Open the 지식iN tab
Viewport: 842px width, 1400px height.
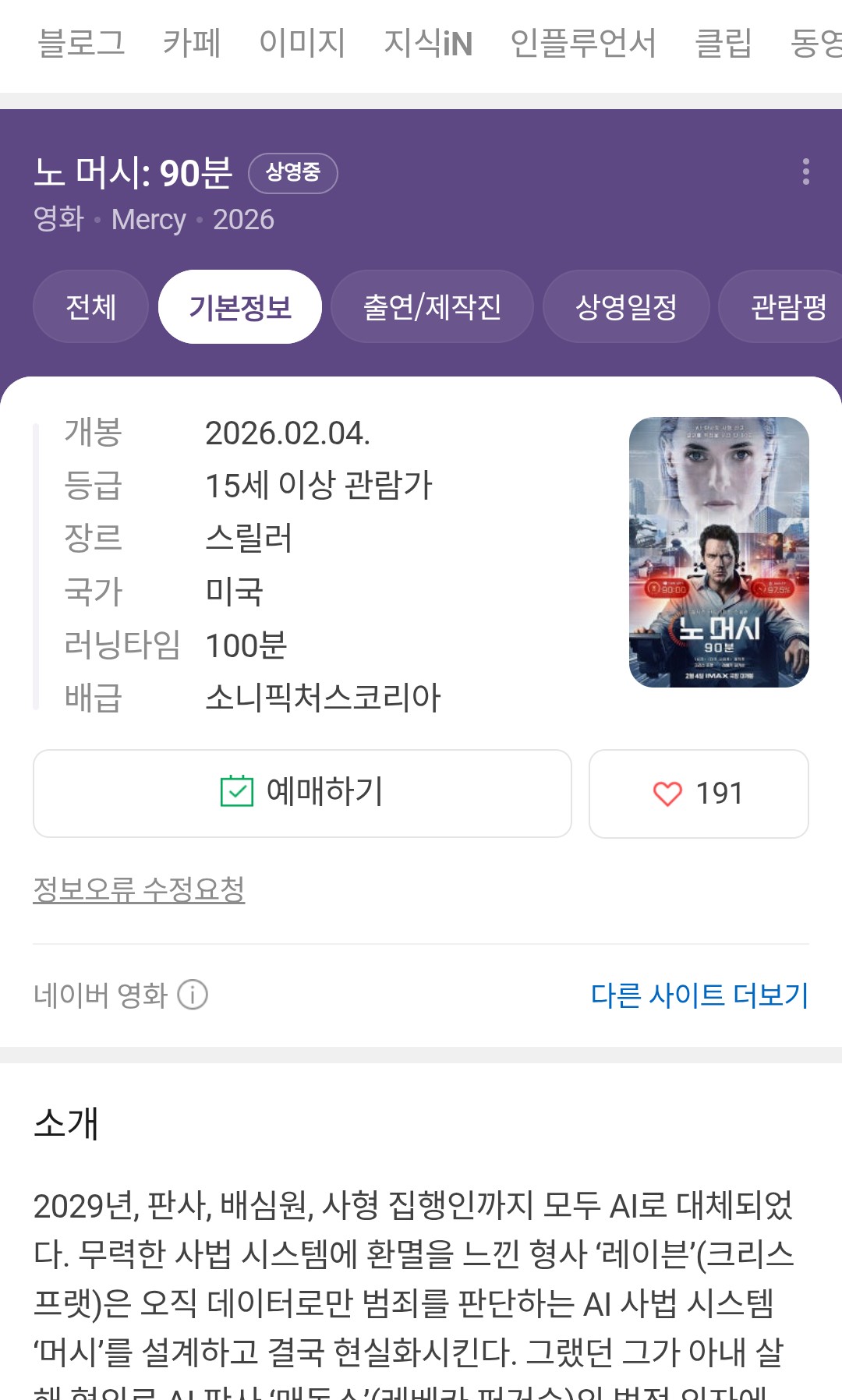[428, 43]
